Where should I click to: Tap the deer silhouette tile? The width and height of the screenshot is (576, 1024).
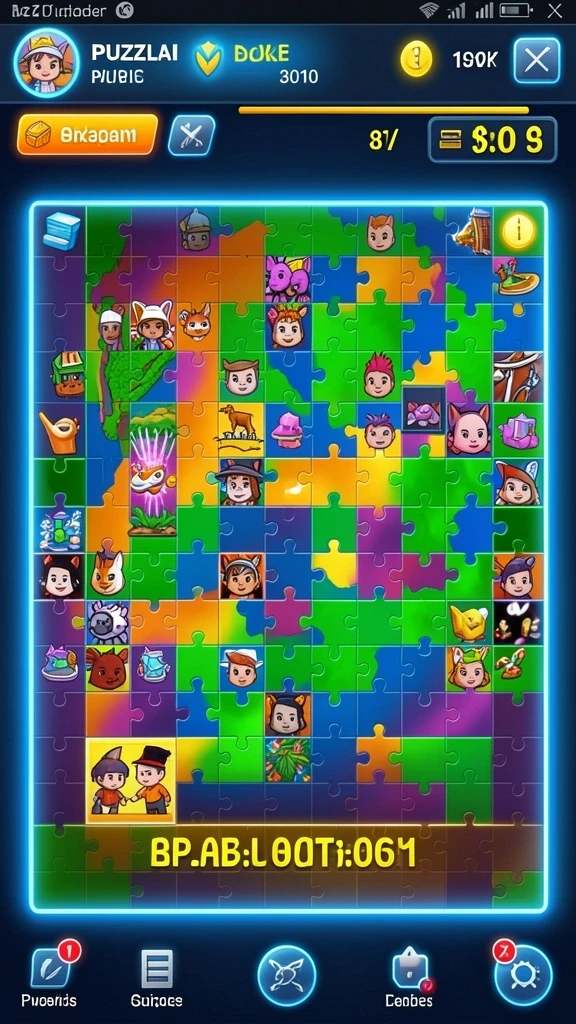coord(240,426)
